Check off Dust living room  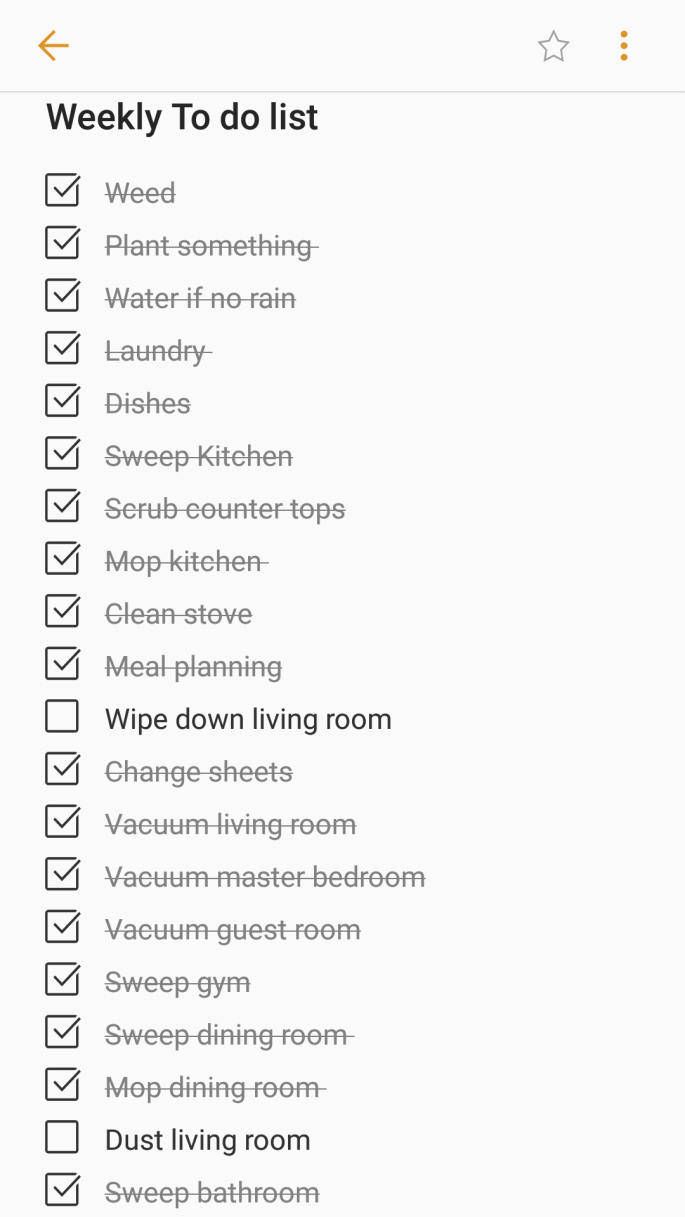62,1138
